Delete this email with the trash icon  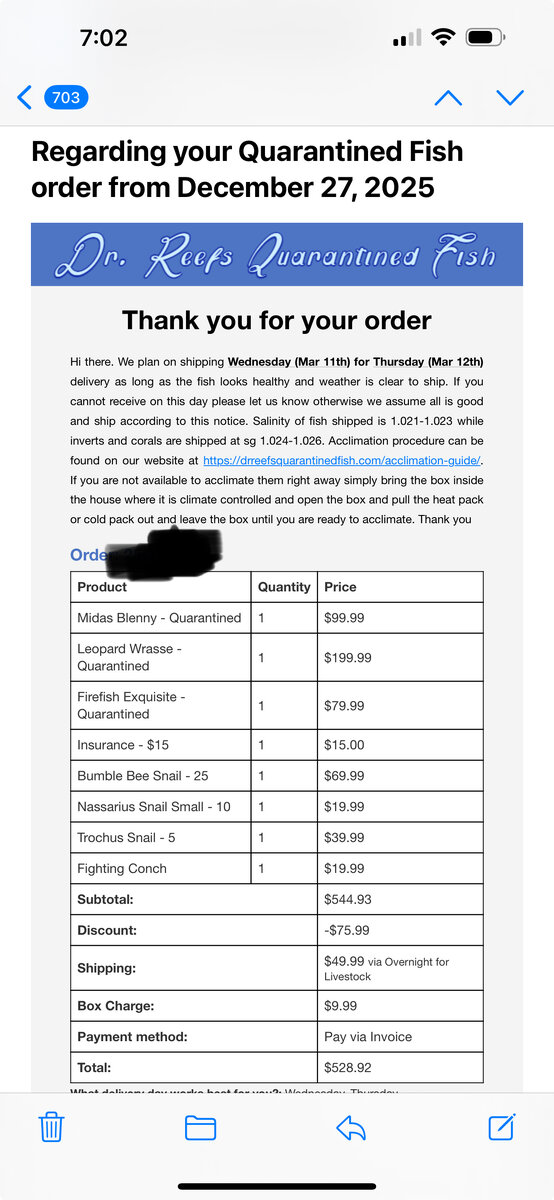pyautogui.click(x=51, y=1127)
